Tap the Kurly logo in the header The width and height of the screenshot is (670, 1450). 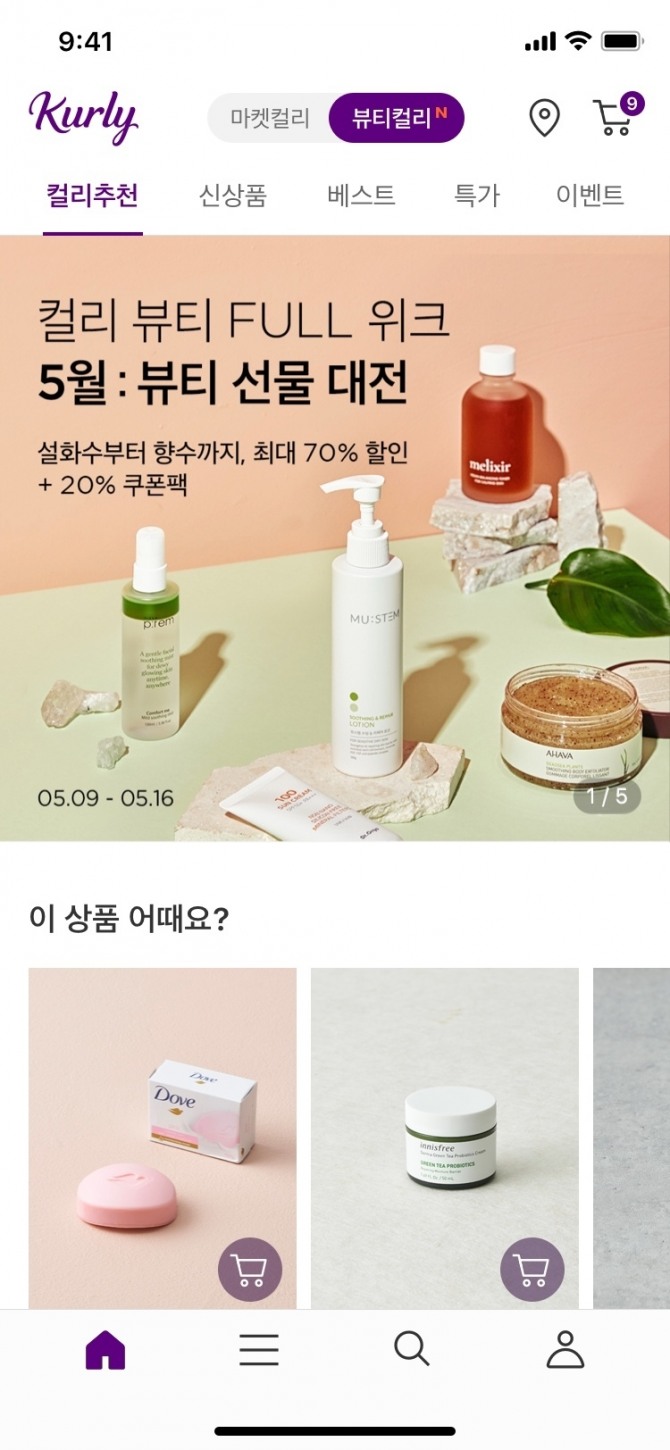click(x=83, y=117)
